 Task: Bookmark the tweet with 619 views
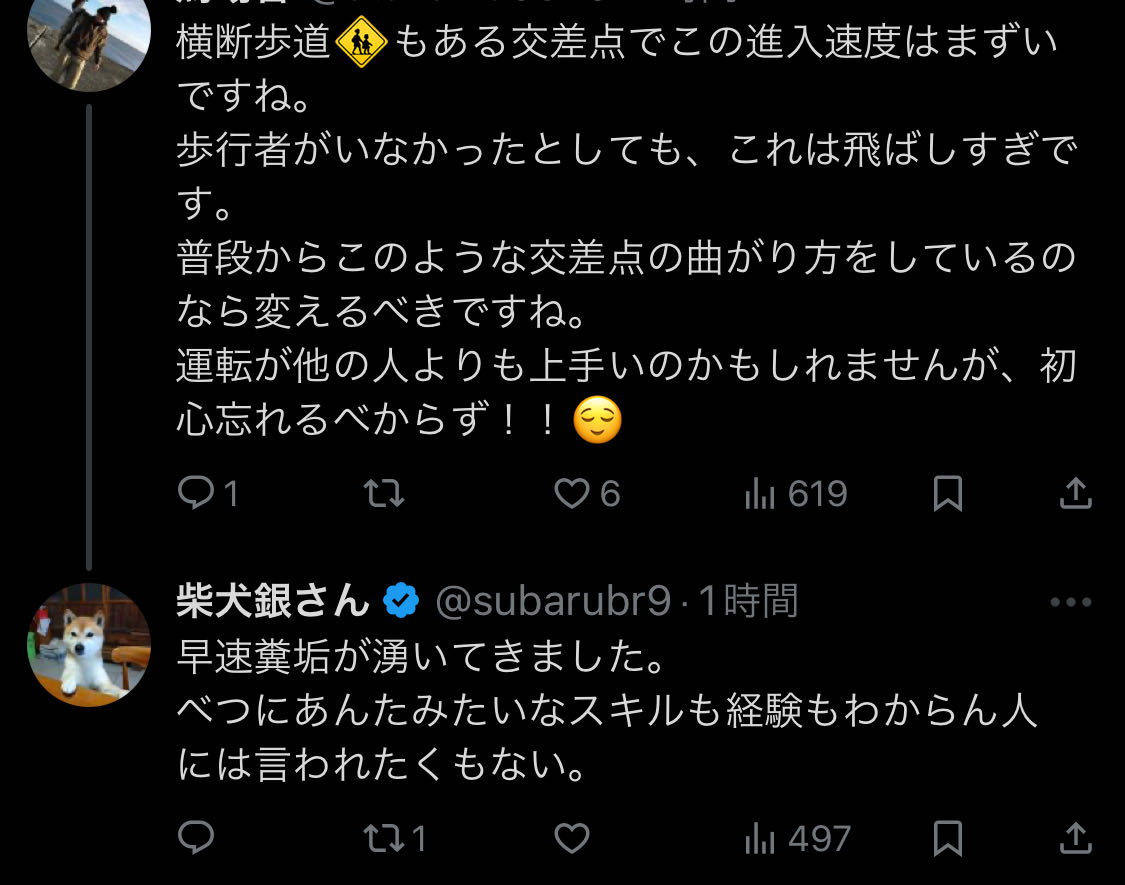click(948, 493)
